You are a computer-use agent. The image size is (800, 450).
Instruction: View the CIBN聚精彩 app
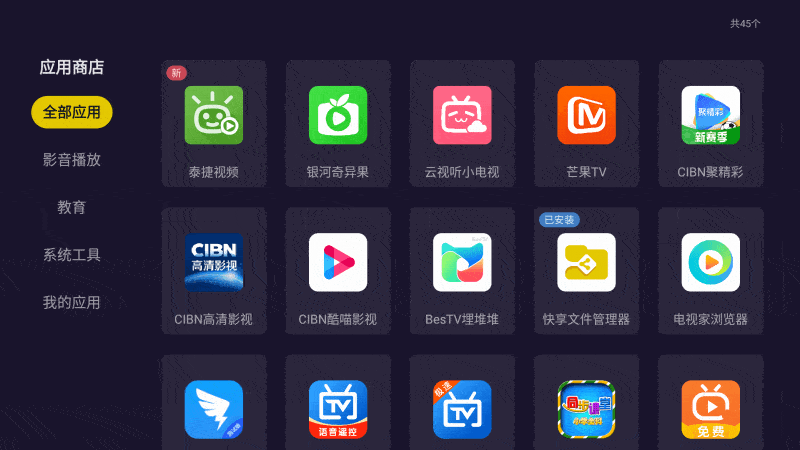[x=710, y=125]
